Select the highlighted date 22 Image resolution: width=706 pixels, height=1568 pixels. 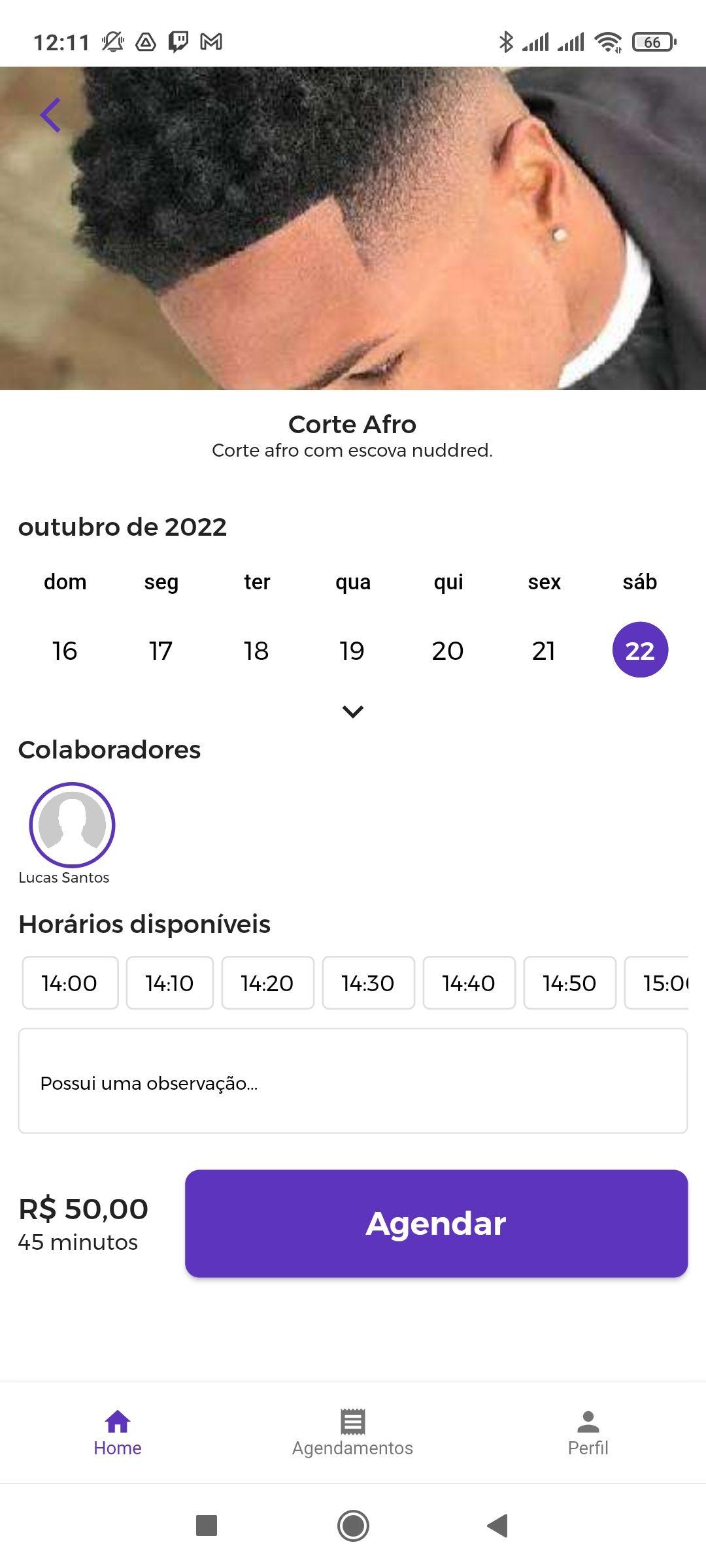[639, 649]
